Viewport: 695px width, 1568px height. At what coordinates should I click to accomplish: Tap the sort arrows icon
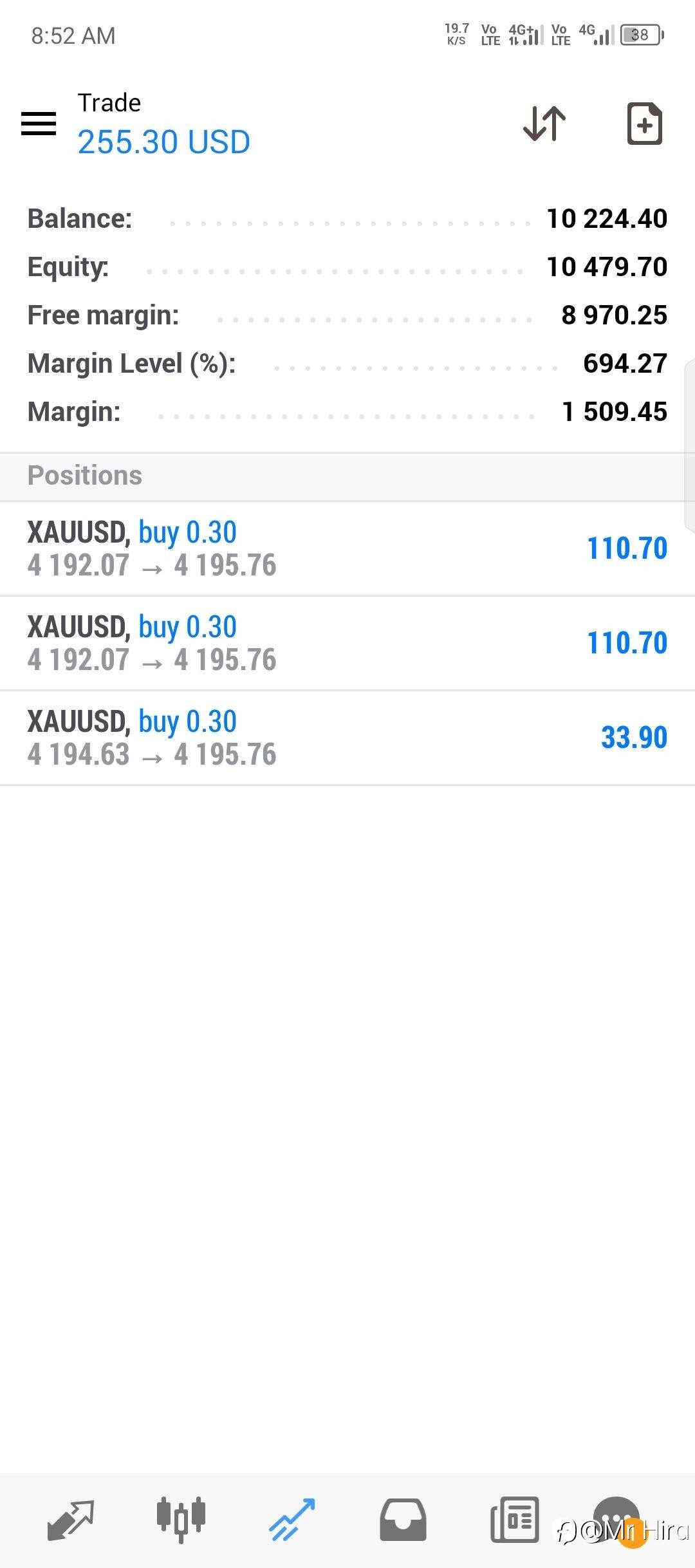[544, 124]
